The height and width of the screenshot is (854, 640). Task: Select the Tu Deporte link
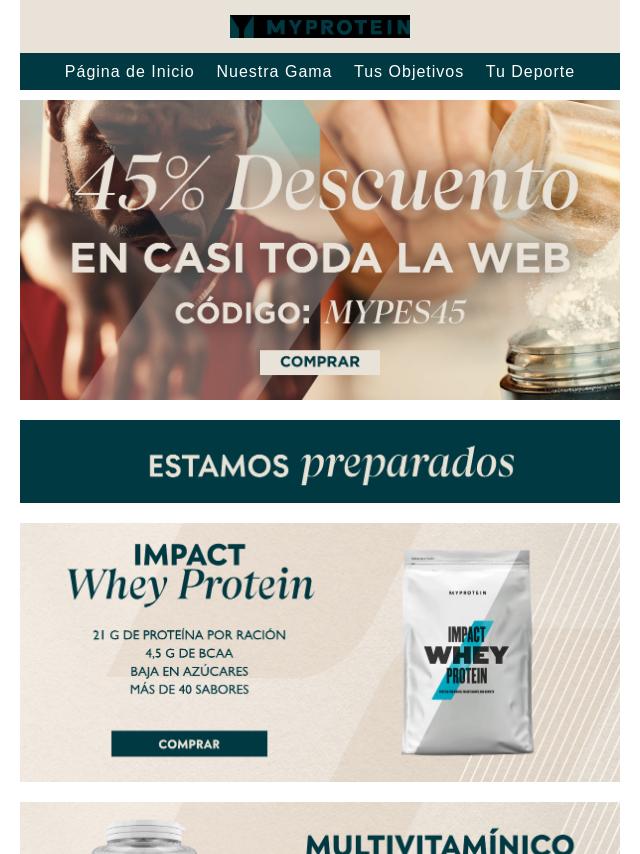pos(530,72)
